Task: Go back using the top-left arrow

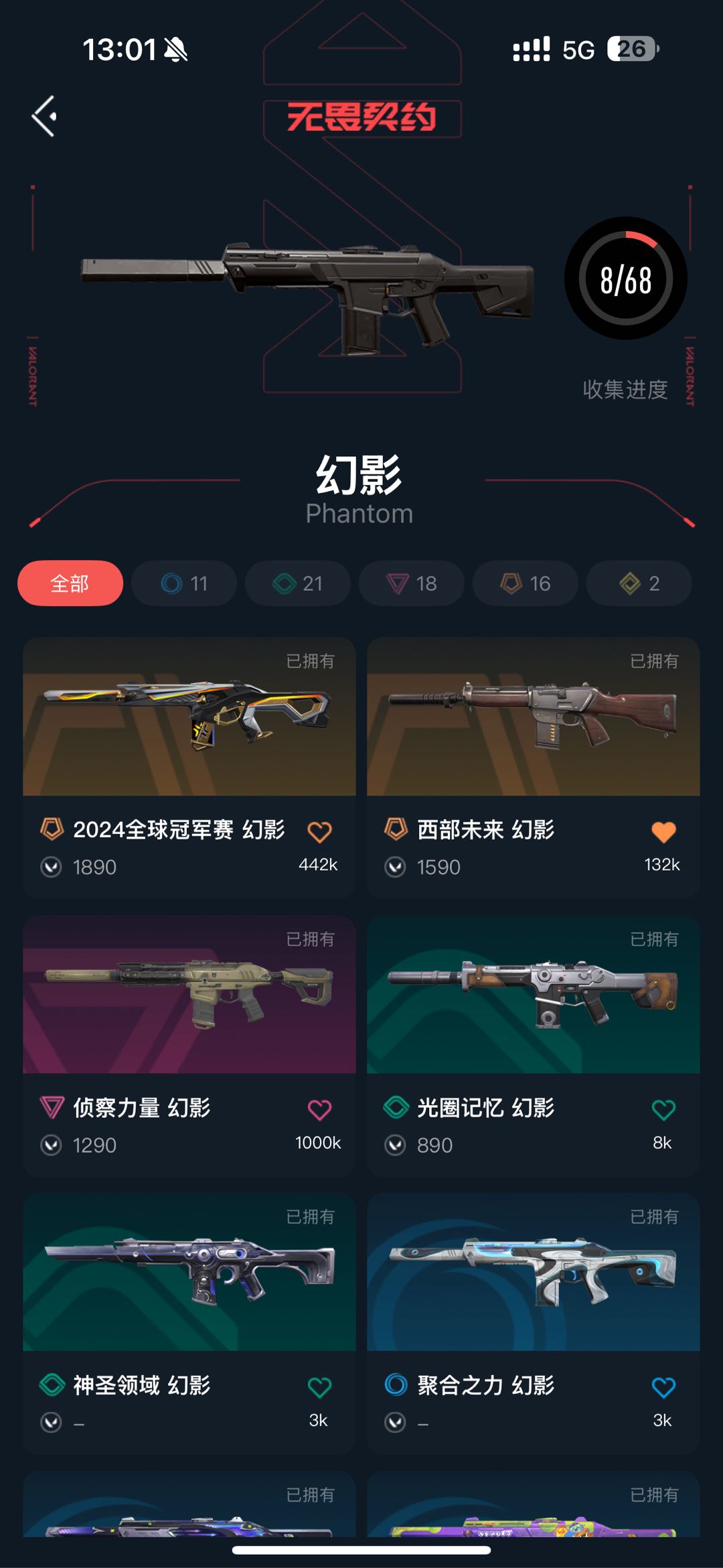Action: tap(44, 117)
